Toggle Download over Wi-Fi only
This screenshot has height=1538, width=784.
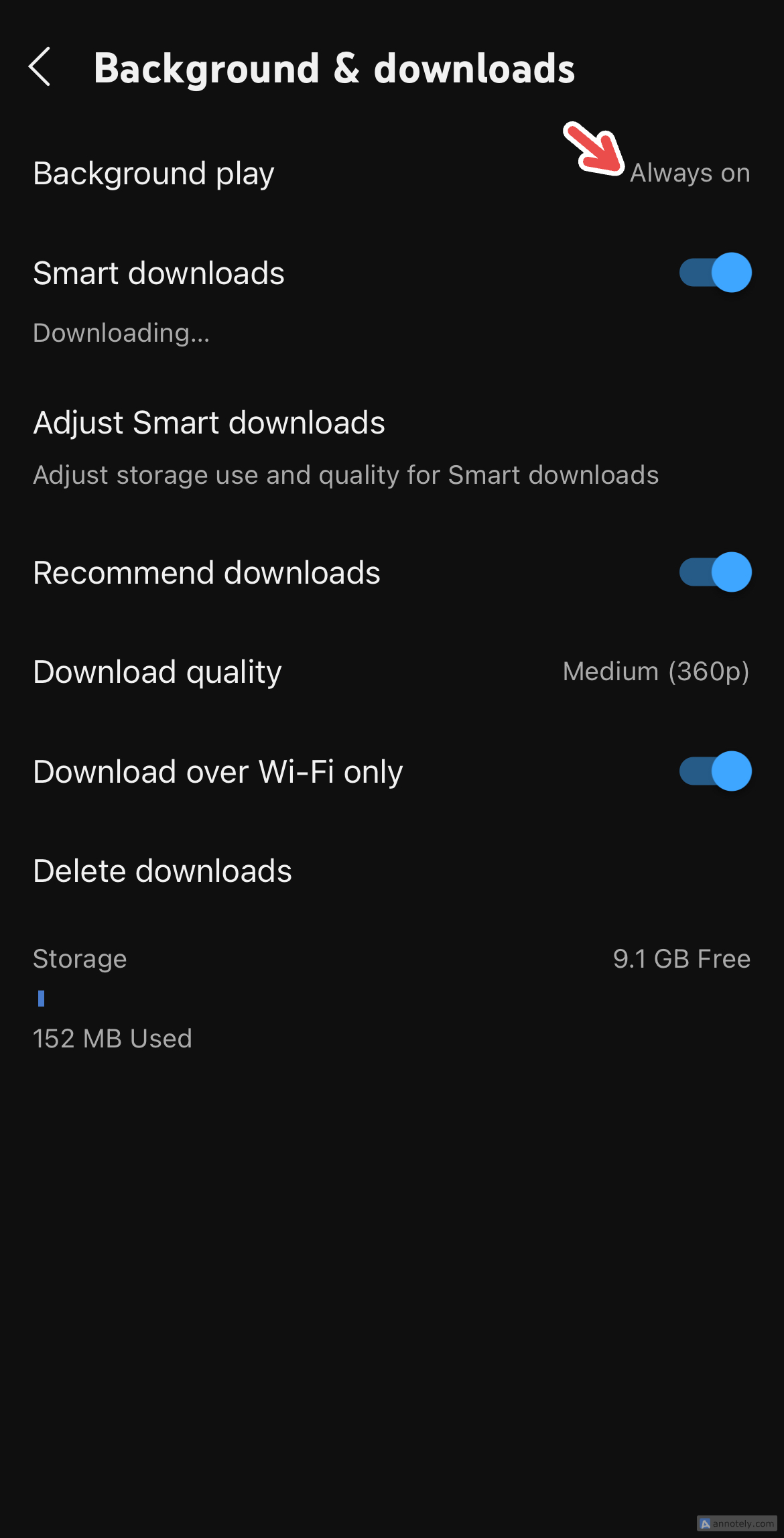[x=714, y=771]
